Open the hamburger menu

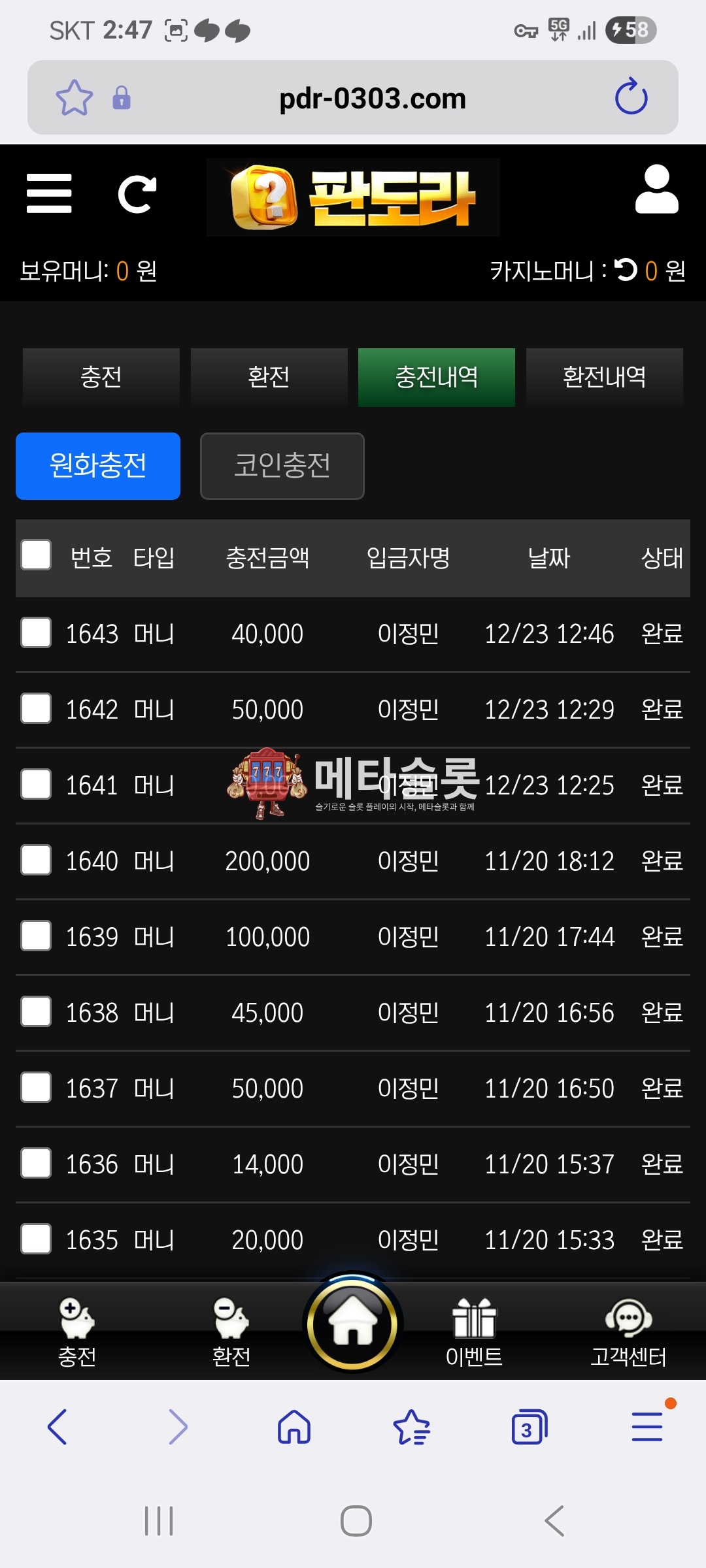[49, 193]
